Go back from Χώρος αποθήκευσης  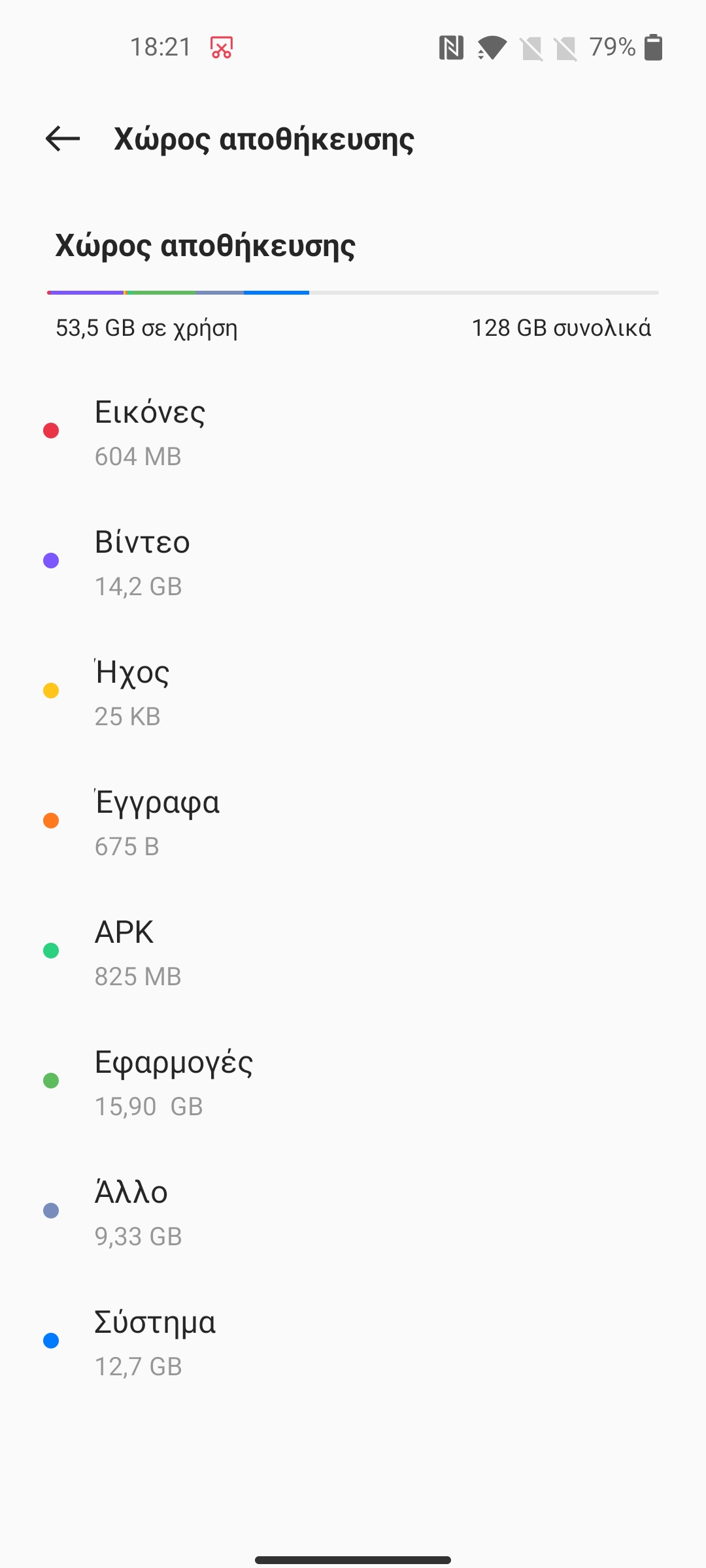coord(63,139)
